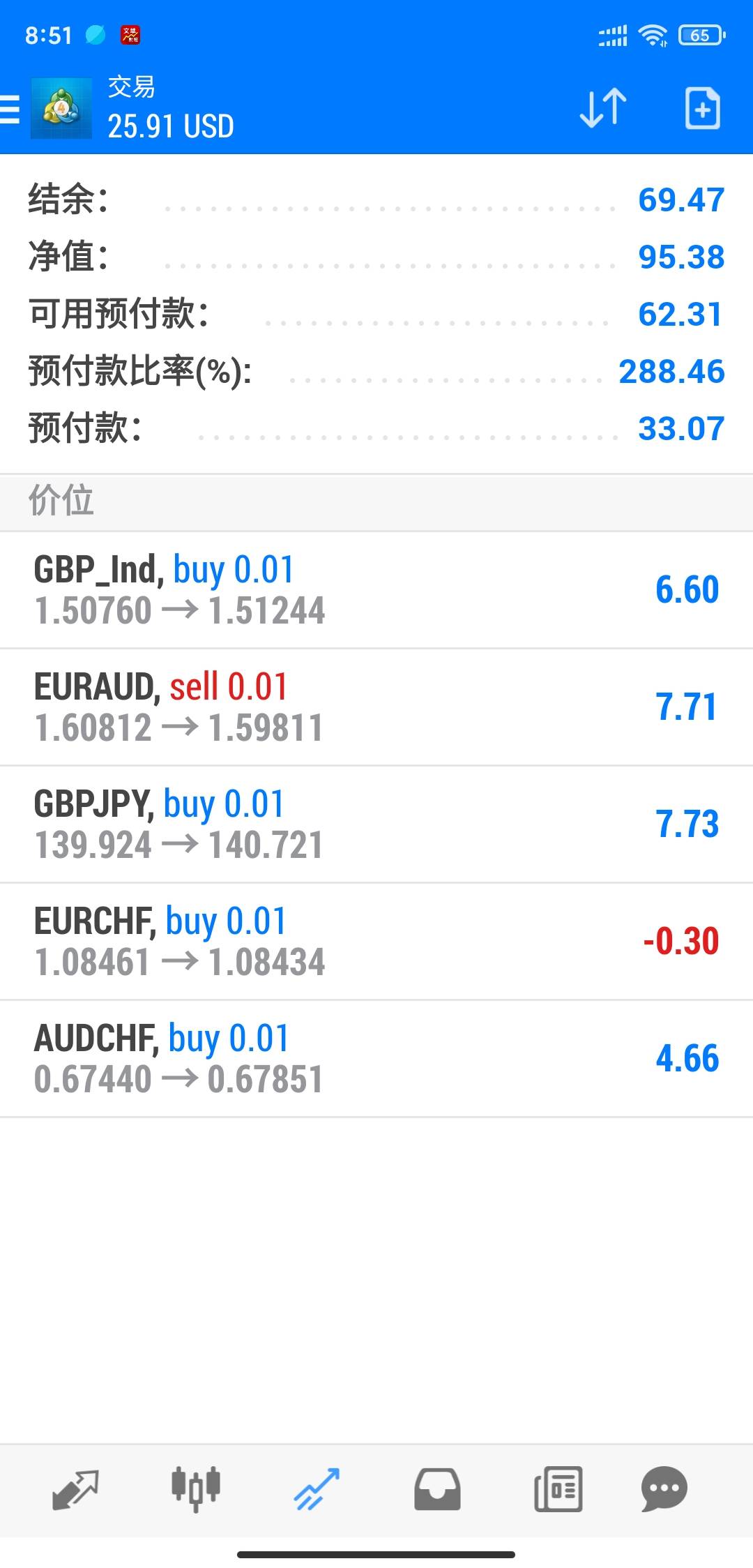753x1568 pixels.
Task: Switch to the Chart tab
Action: pos(196,1489)
